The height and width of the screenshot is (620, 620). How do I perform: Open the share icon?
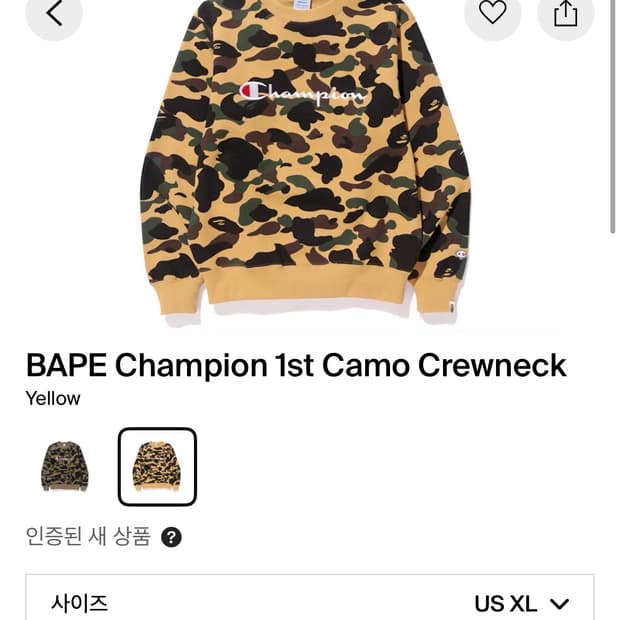pyautogui.click(x=565, y=13)
